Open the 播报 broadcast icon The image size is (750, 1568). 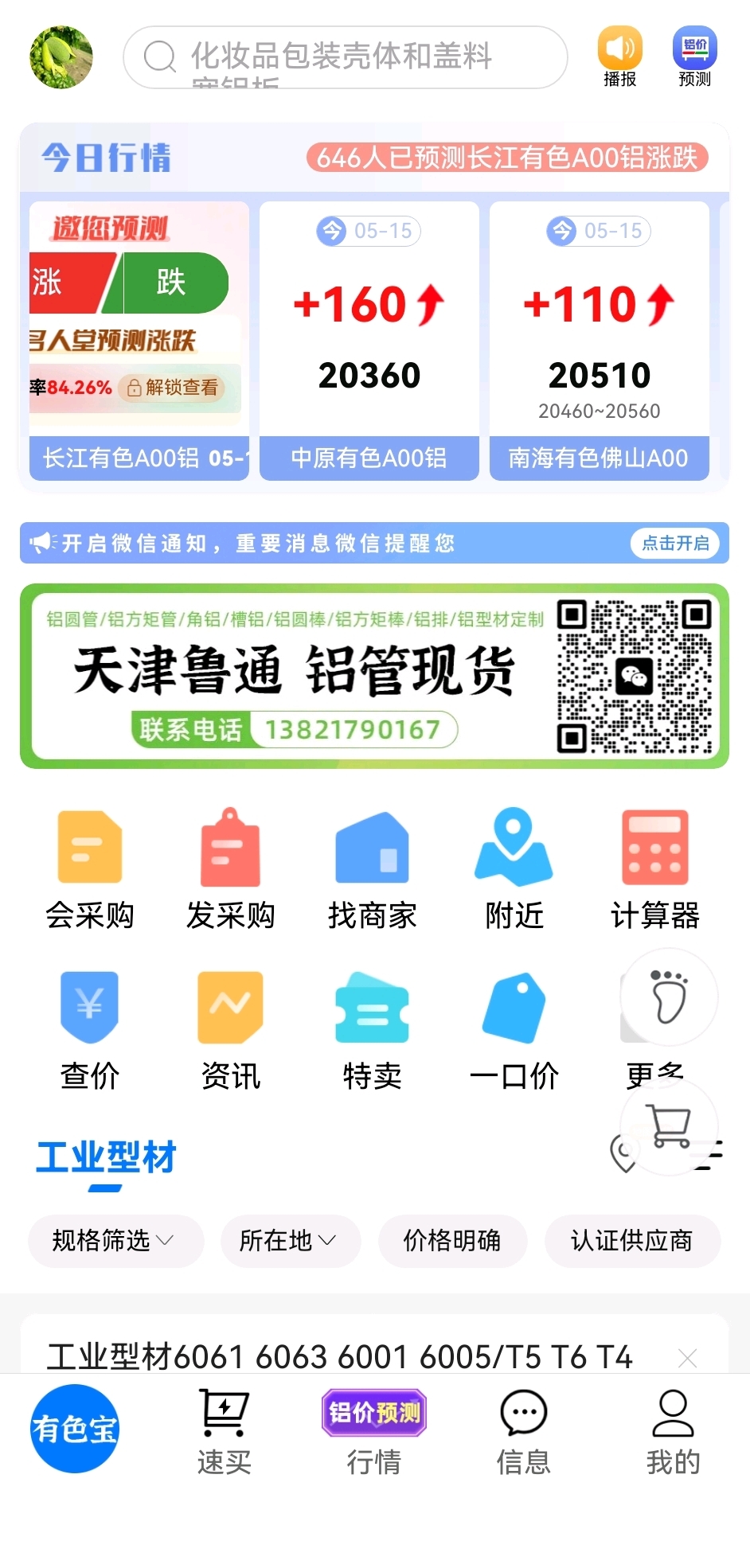(x=619, y=57)
